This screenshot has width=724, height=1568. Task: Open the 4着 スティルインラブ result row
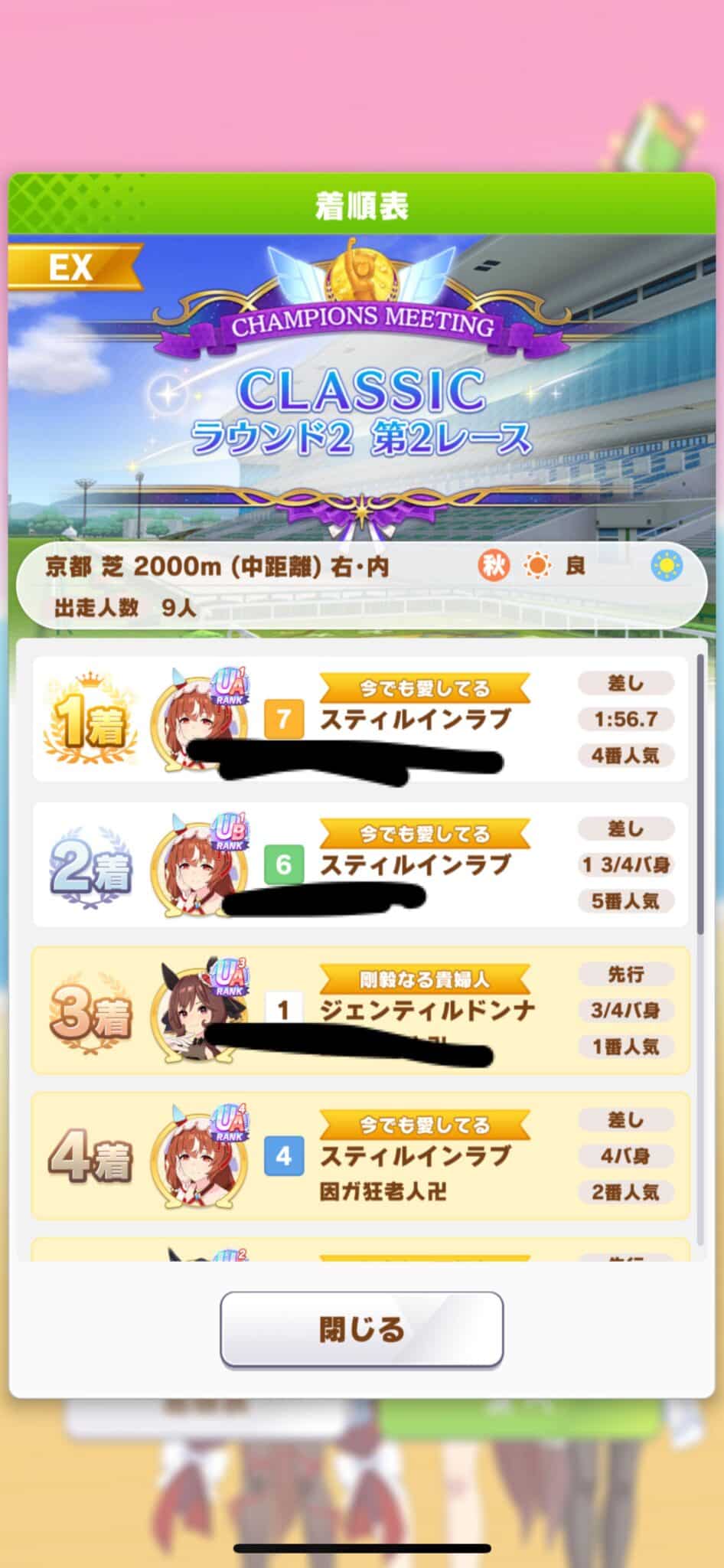click(360, 1155)
